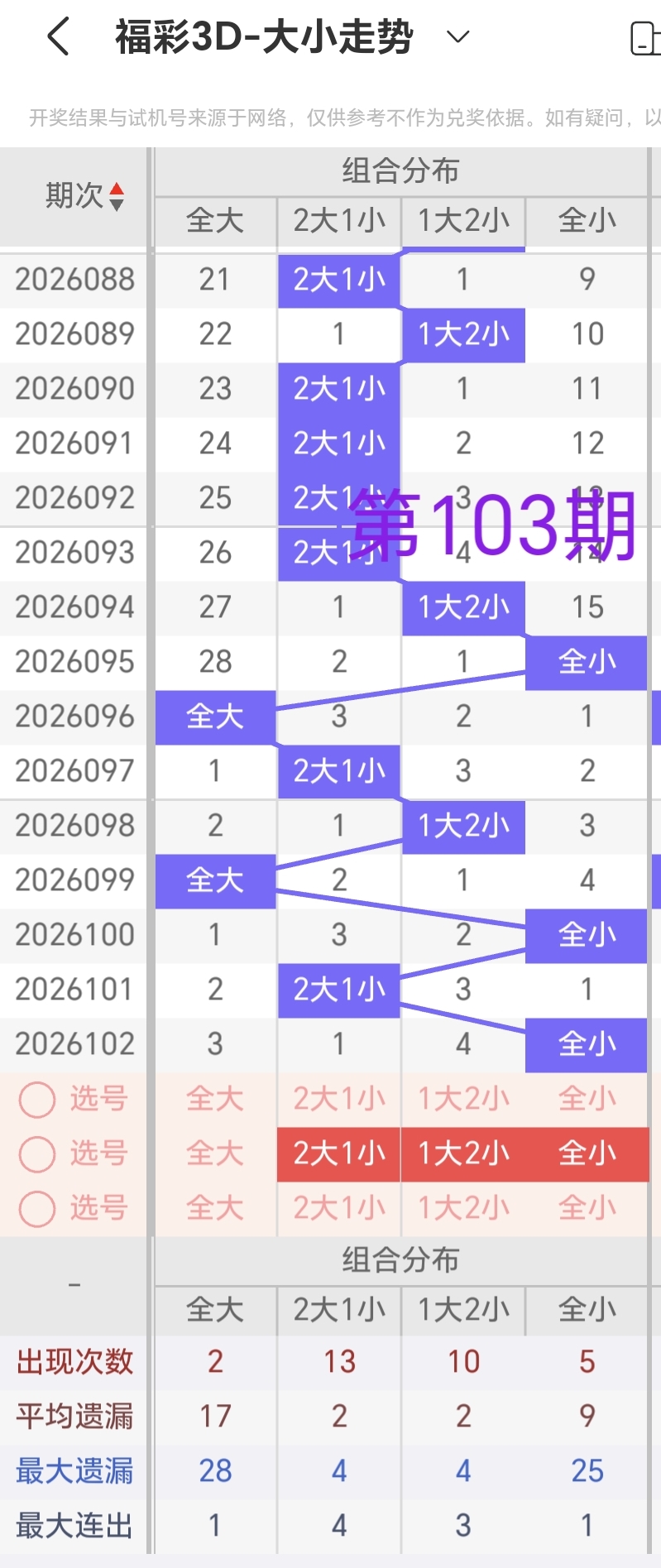Pick the highlighted red 全小 option
Image resolution: width=661 pixels, height=1568 pixels.
pyautogui.click(x=587, y=1153)
